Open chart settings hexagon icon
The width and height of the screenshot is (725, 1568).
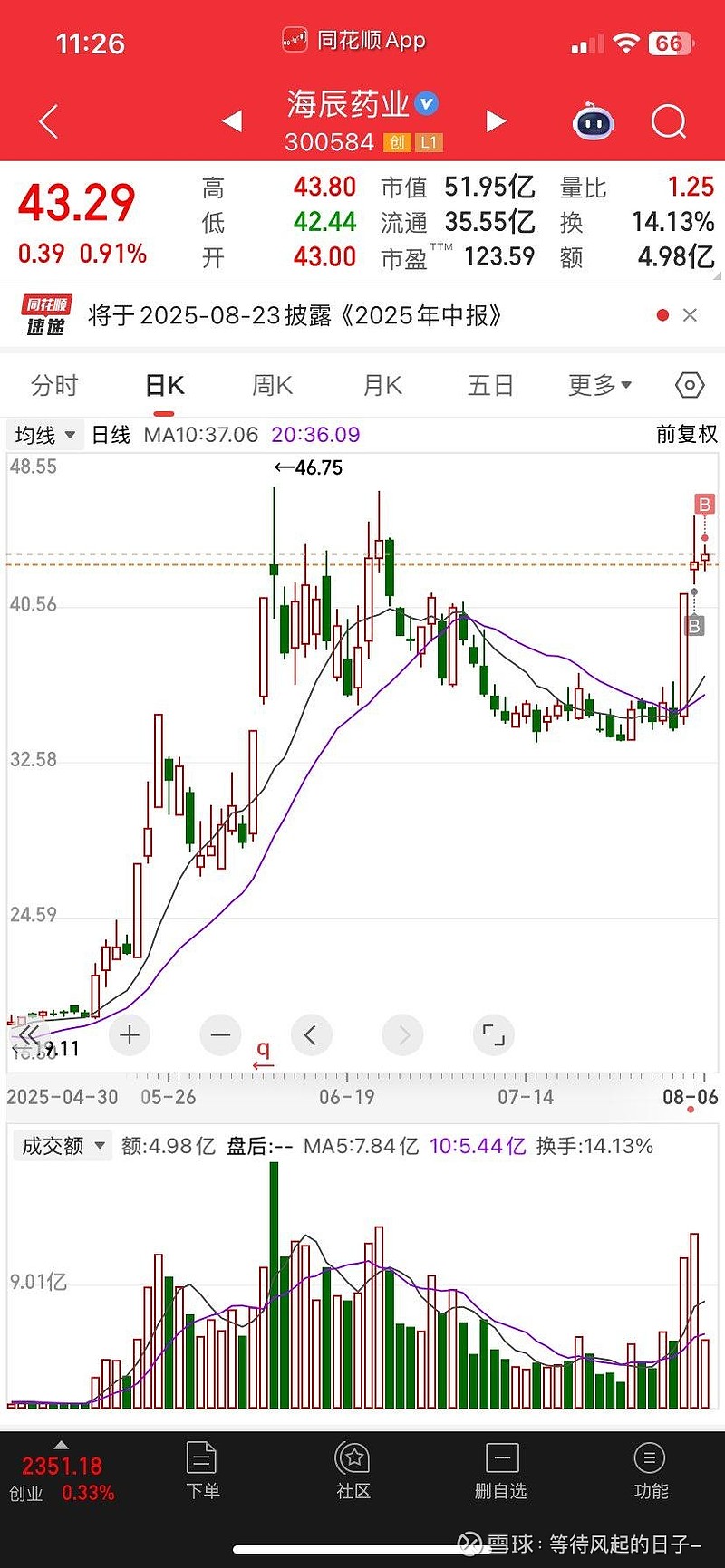tap(690, 386)
